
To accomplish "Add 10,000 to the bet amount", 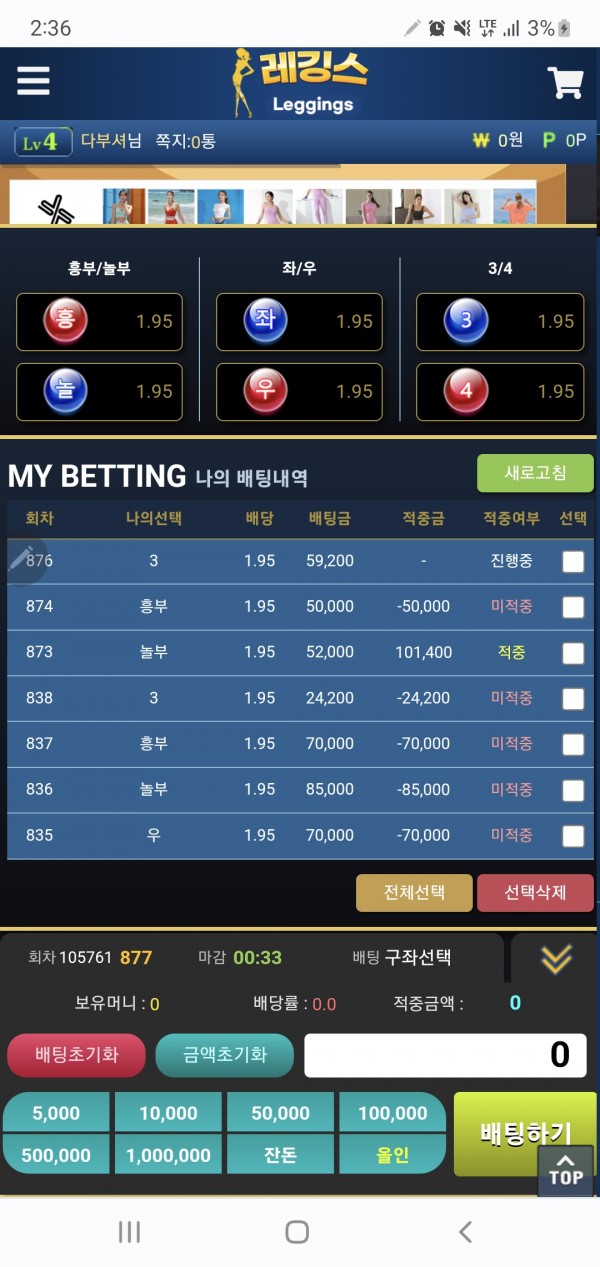I will [168, 1113].
